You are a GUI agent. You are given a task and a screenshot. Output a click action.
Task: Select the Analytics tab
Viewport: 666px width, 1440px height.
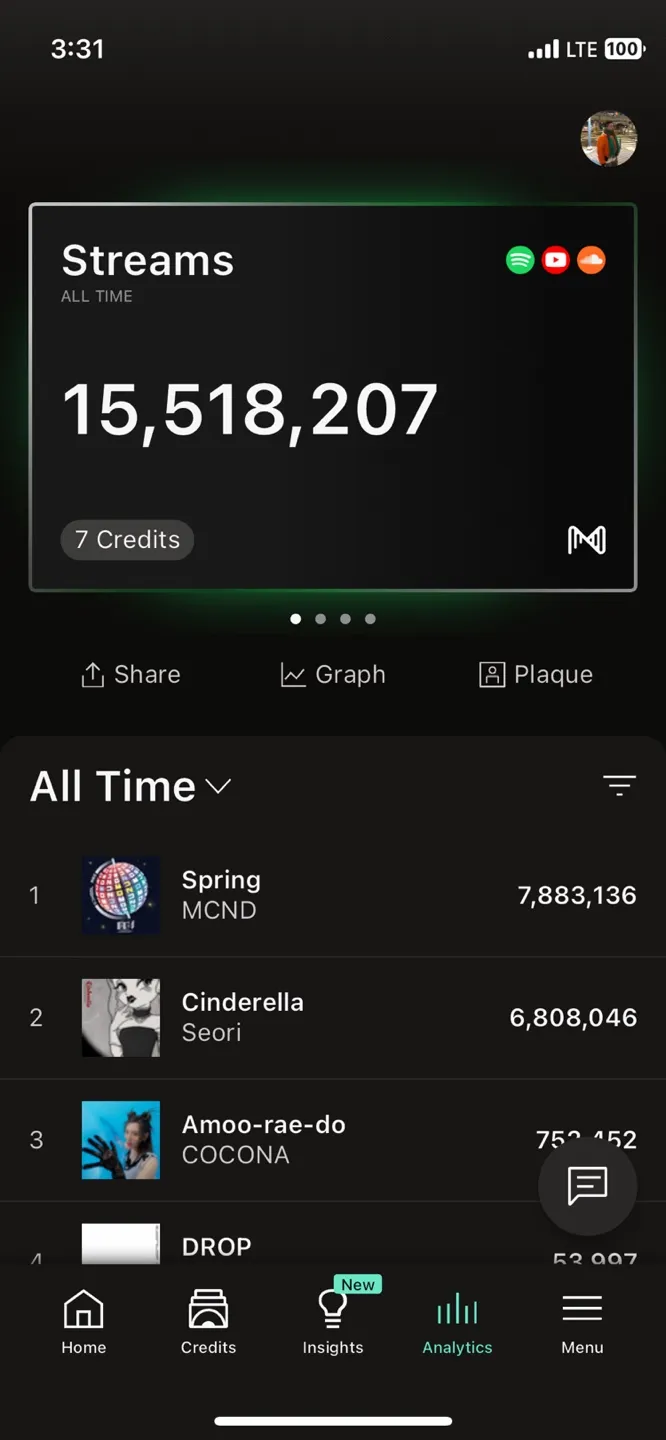tap(457, 1321)
